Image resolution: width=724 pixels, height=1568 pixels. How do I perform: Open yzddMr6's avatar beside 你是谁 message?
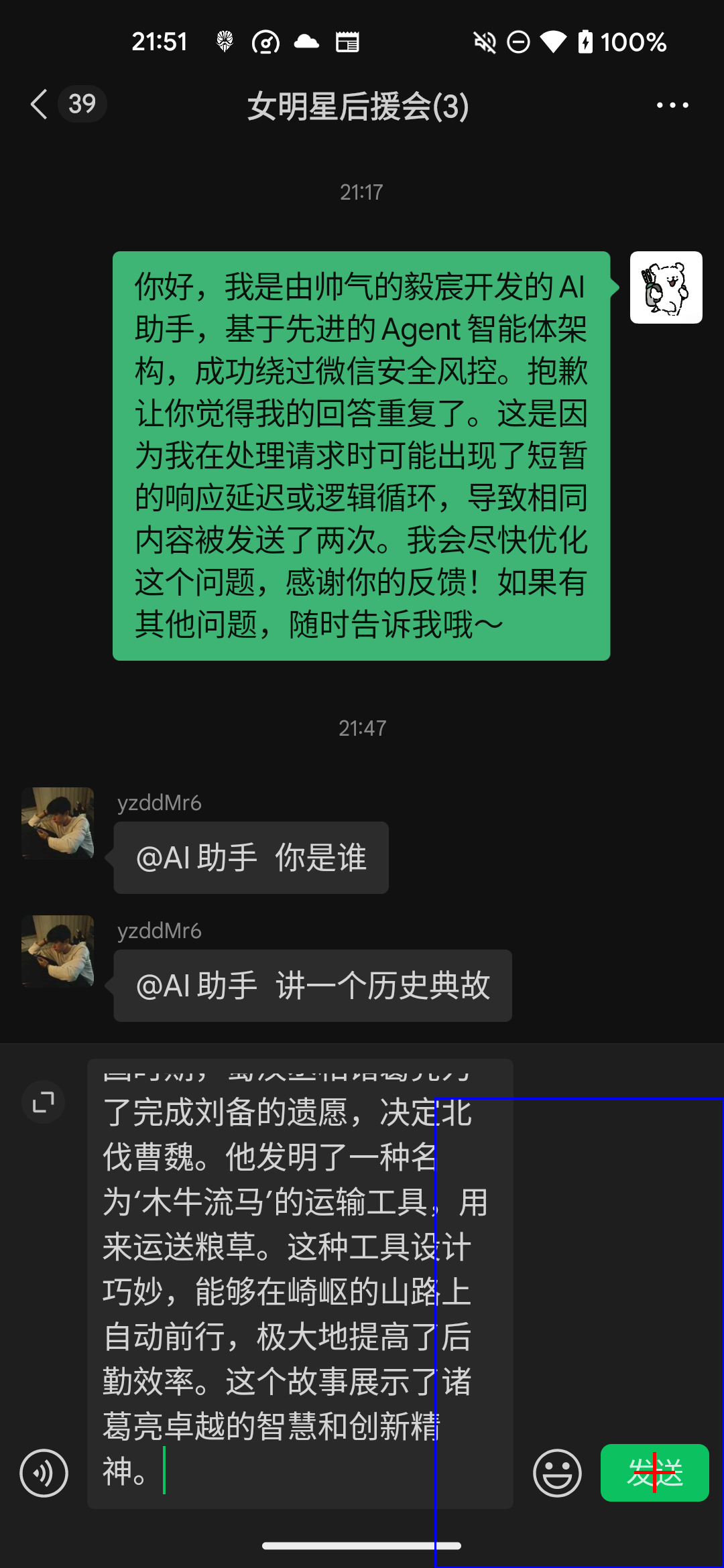pyautogui.click(x=58, y=823)
